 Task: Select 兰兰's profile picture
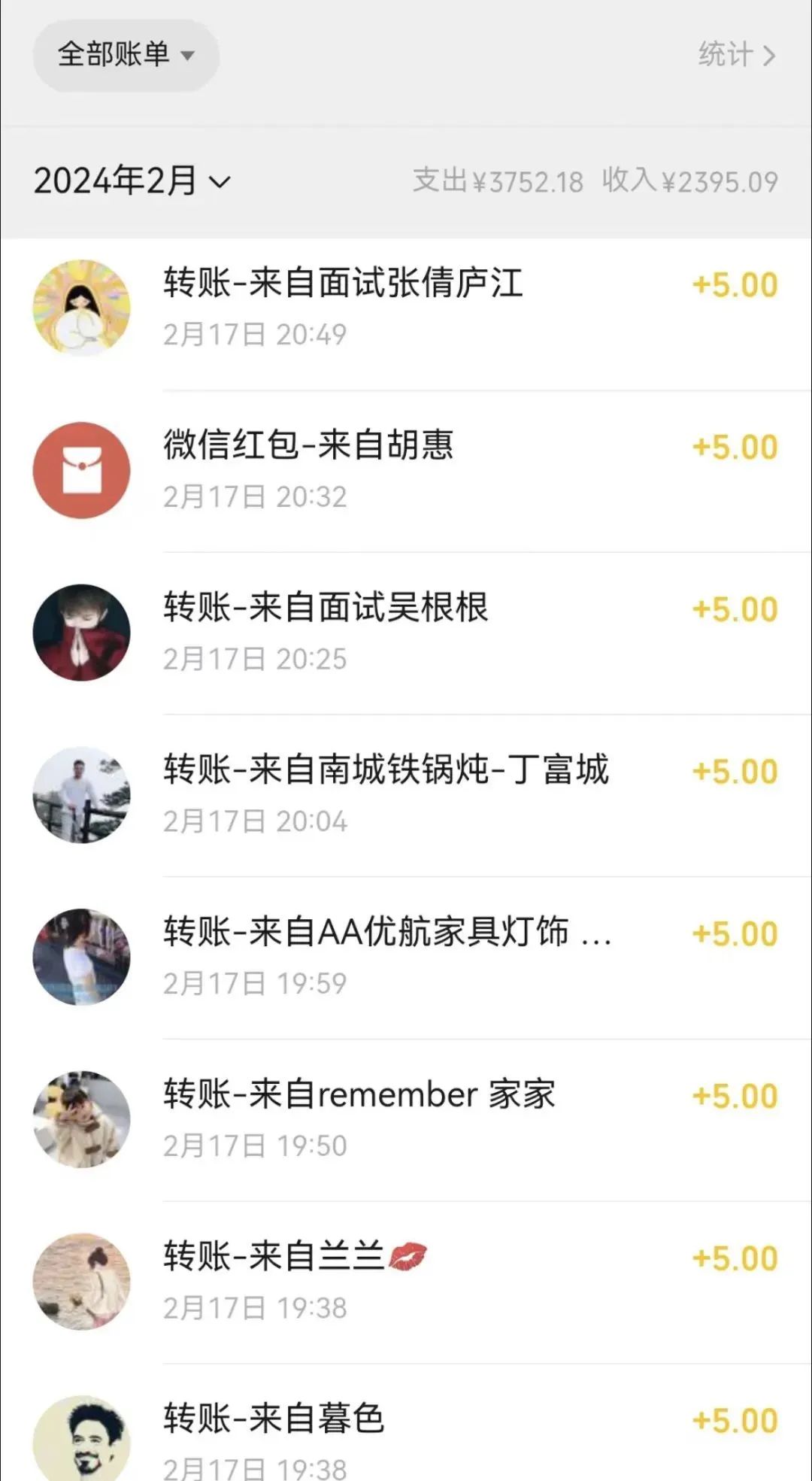[81, 1280]
